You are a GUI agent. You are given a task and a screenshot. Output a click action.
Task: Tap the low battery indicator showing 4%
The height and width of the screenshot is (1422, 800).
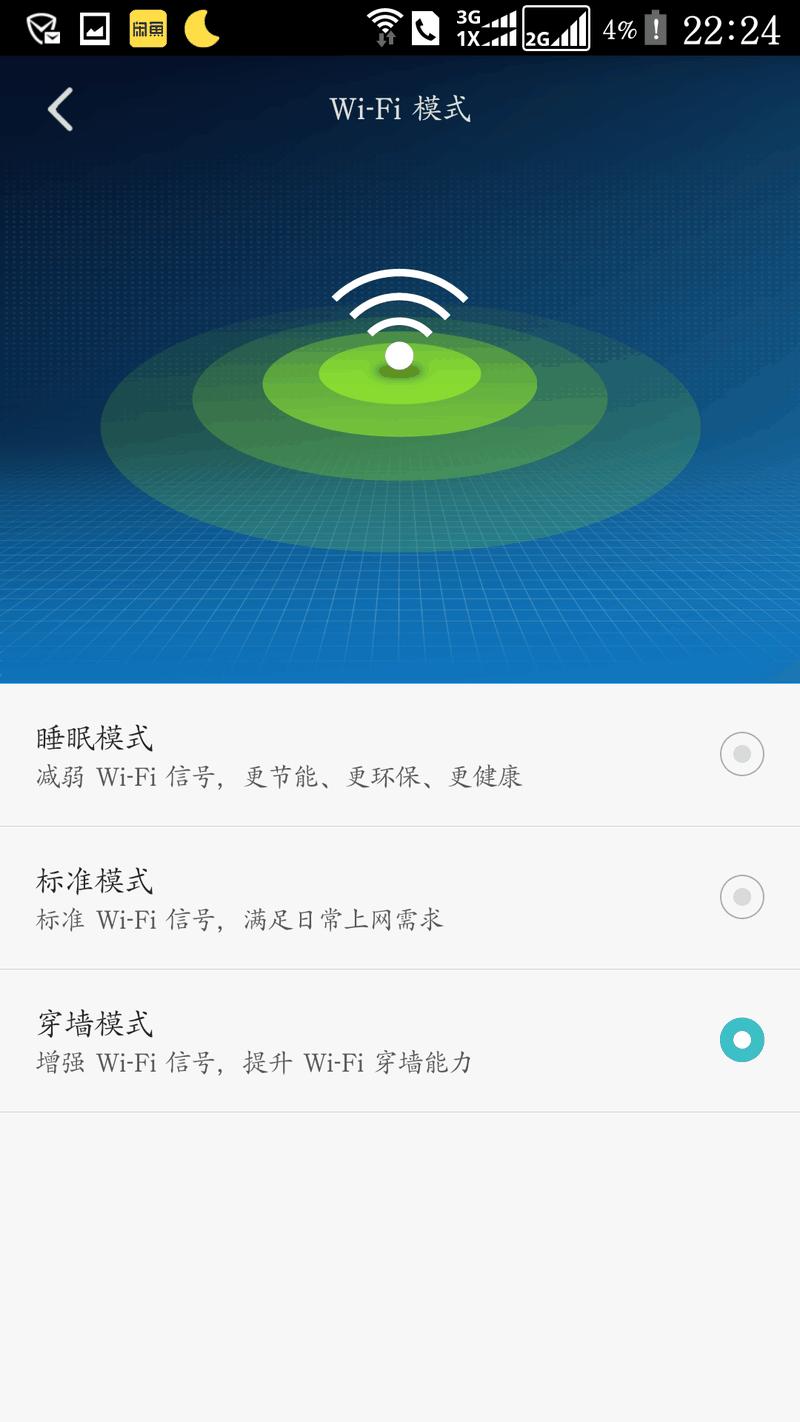click(636, 28)
